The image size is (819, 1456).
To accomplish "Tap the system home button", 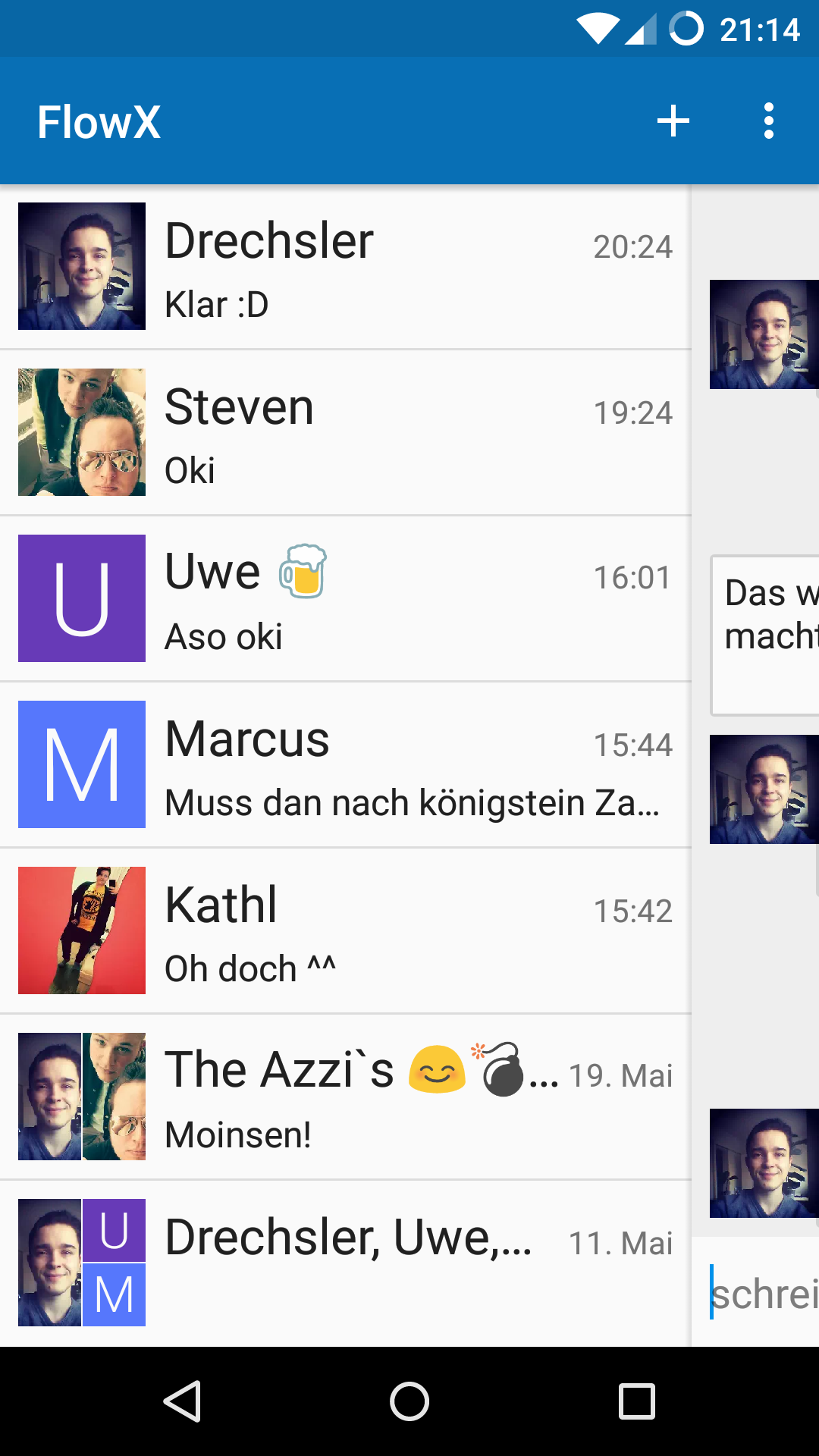I will pyautogui.click(x=409, y=1401).
